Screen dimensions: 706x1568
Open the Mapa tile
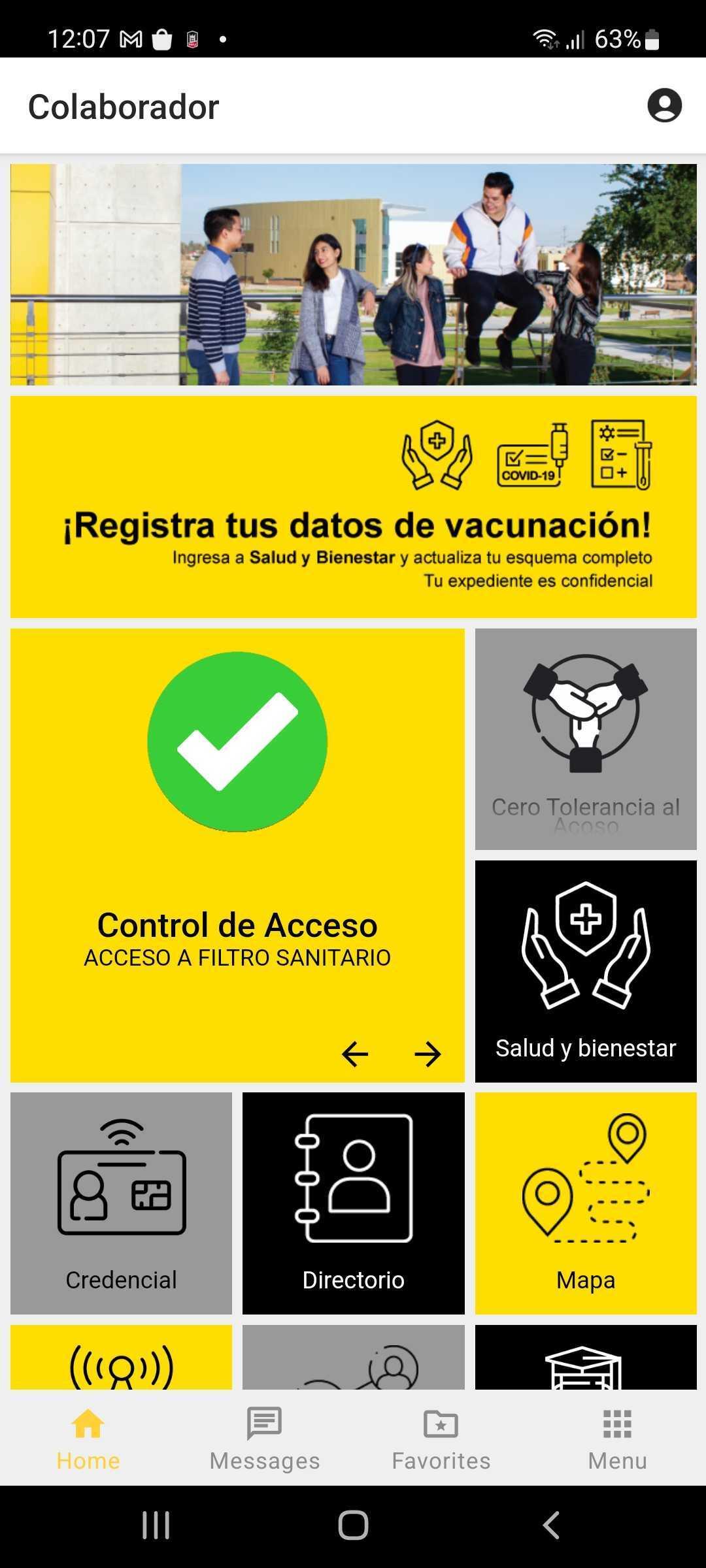(x=586, y=1203)
